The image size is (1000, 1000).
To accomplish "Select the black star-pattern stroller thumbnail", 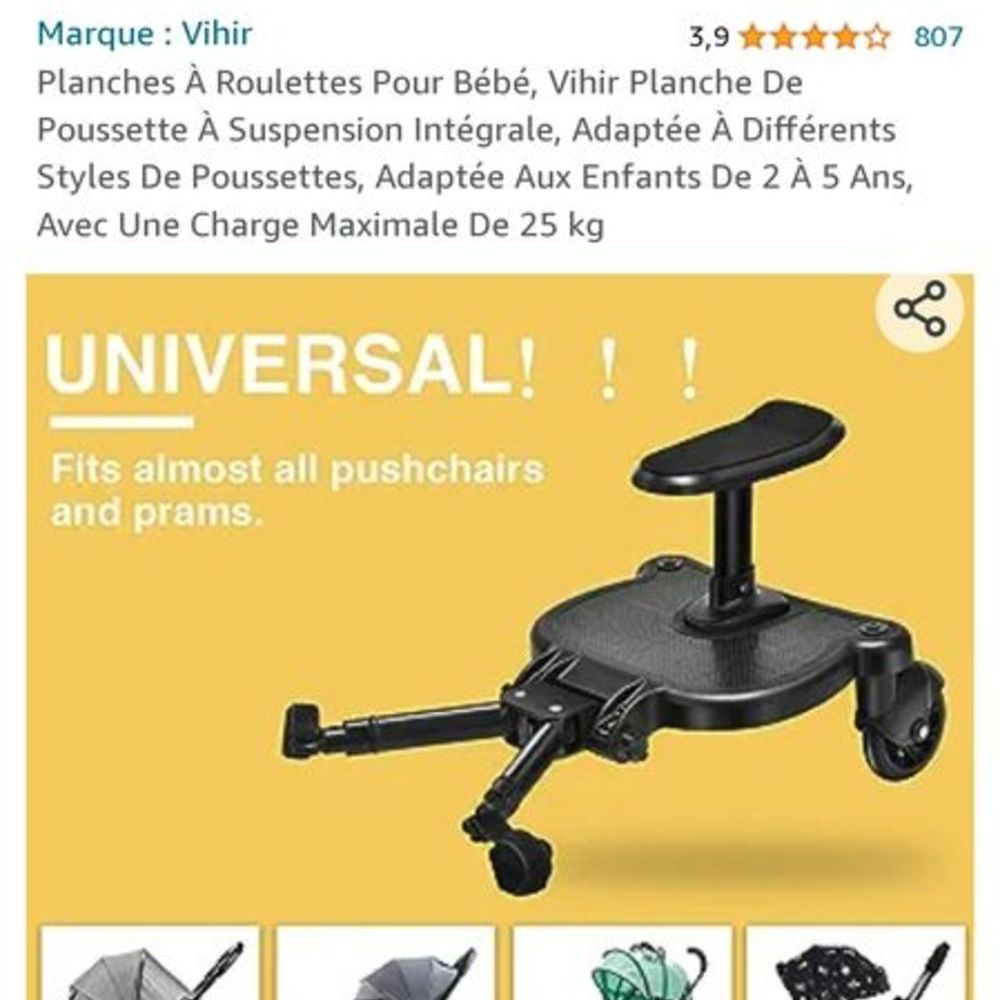I will tap(858, 965).
